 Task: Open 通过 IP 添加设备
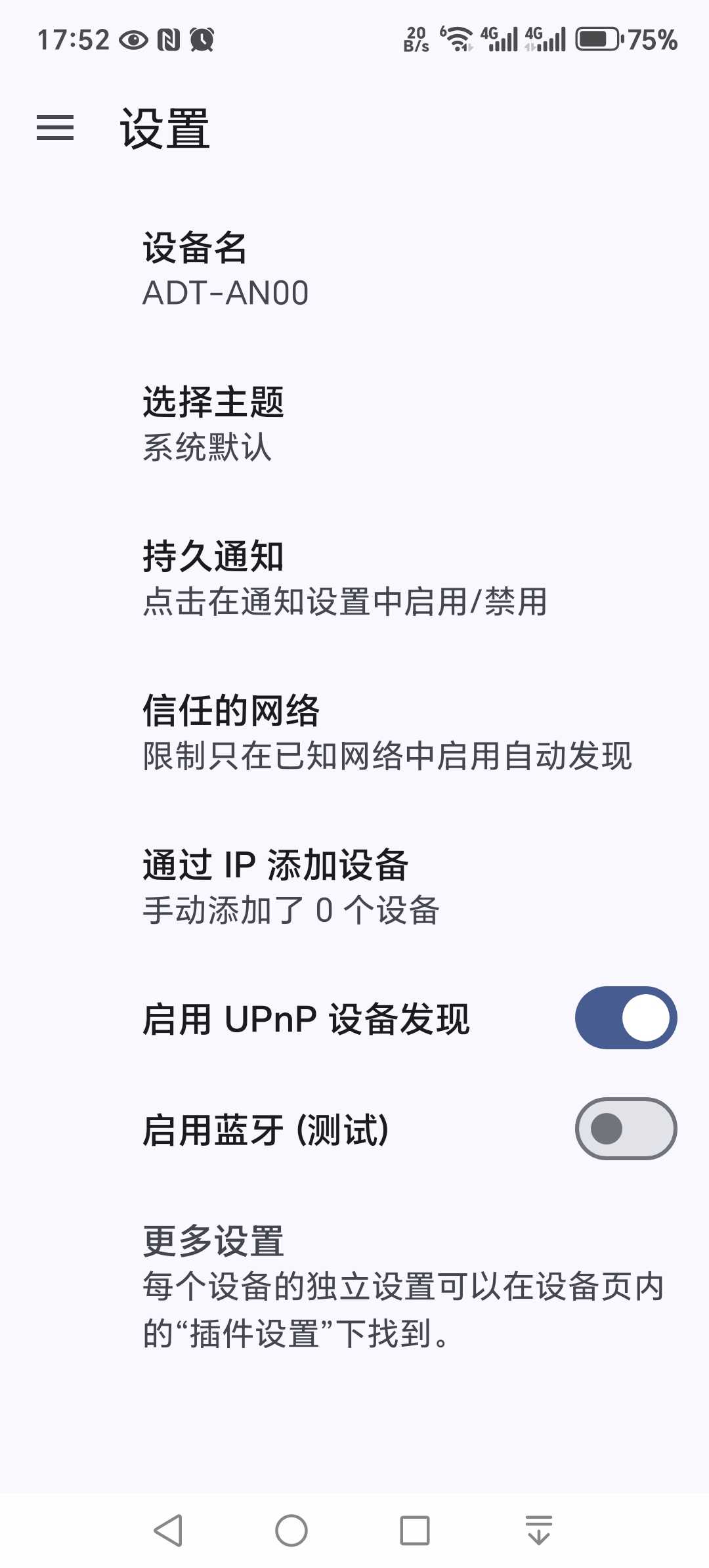(x=354, y=887)
